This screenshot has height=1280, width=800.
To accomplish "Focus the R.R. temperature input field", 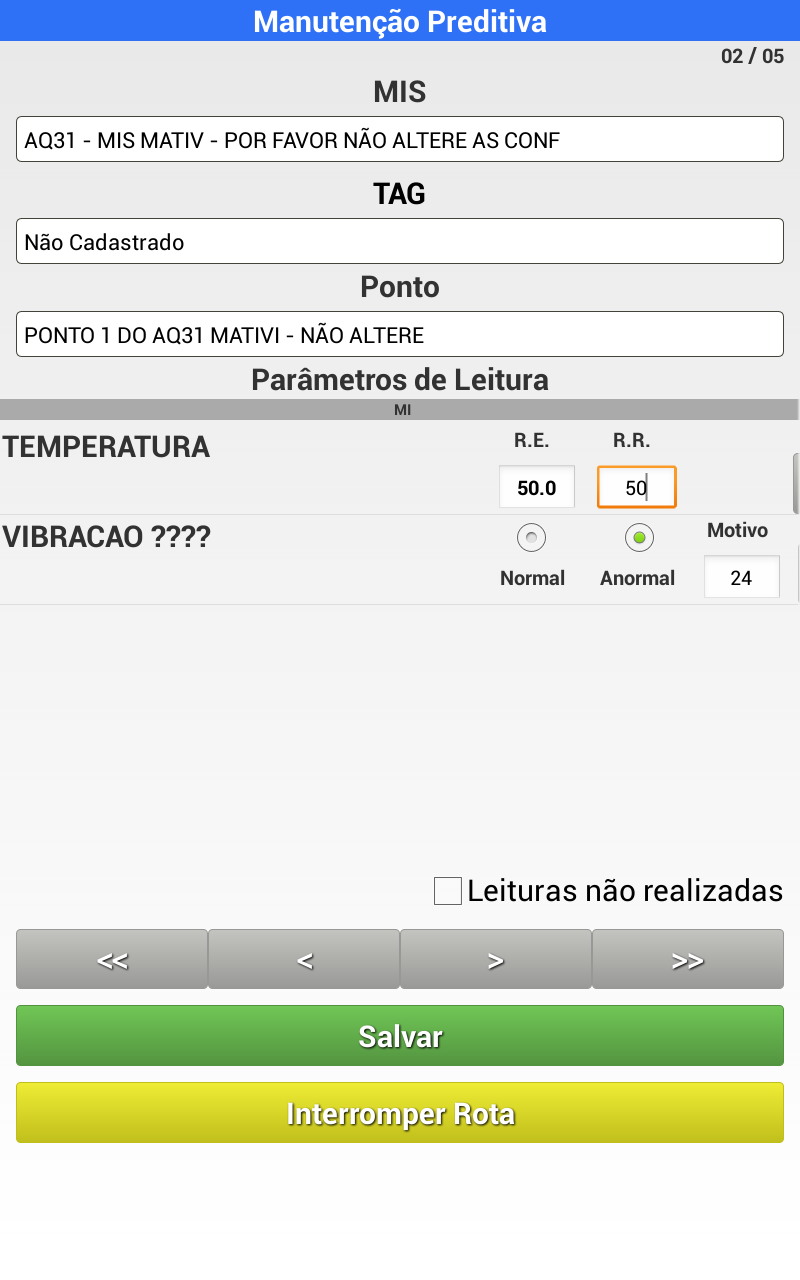I will 636,488.
